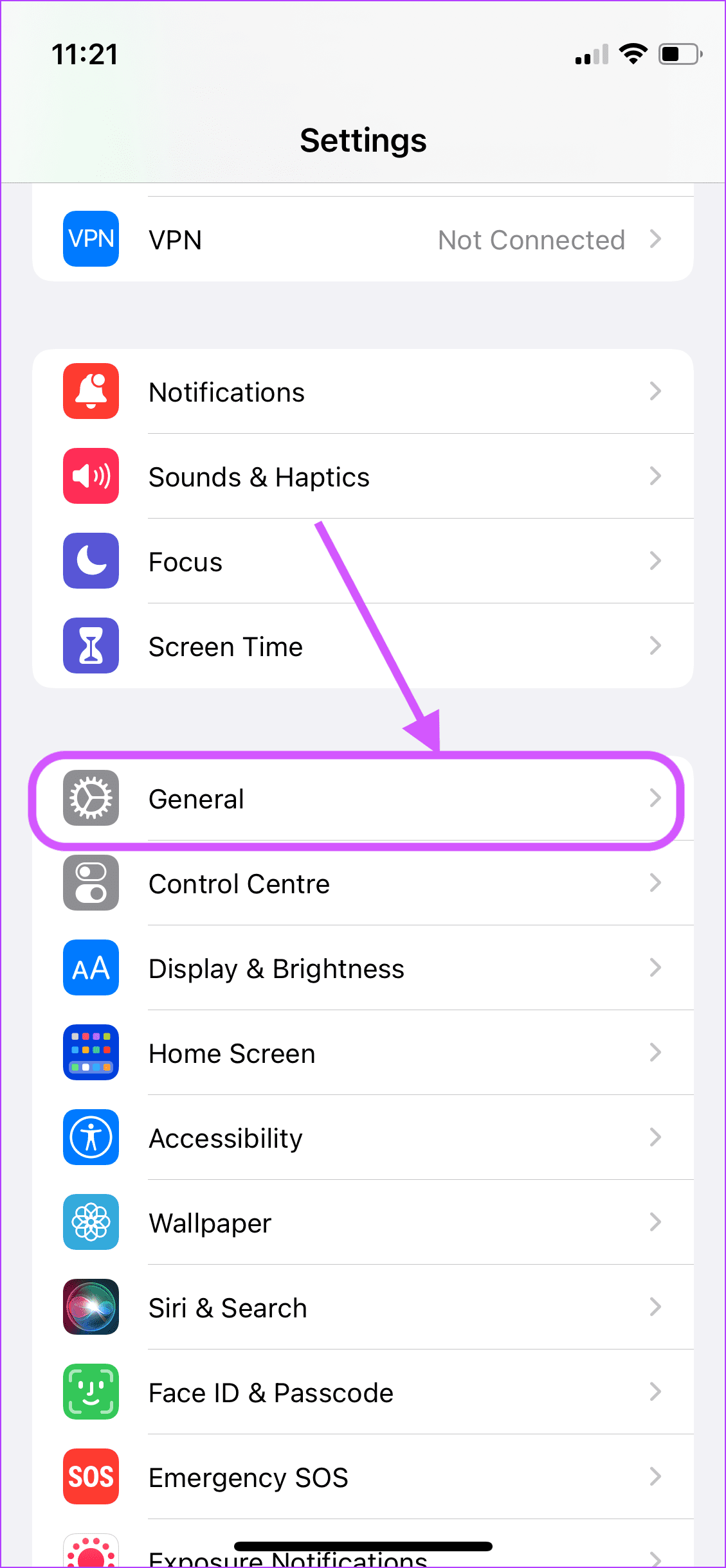Open Focus settings

(363, 561)
